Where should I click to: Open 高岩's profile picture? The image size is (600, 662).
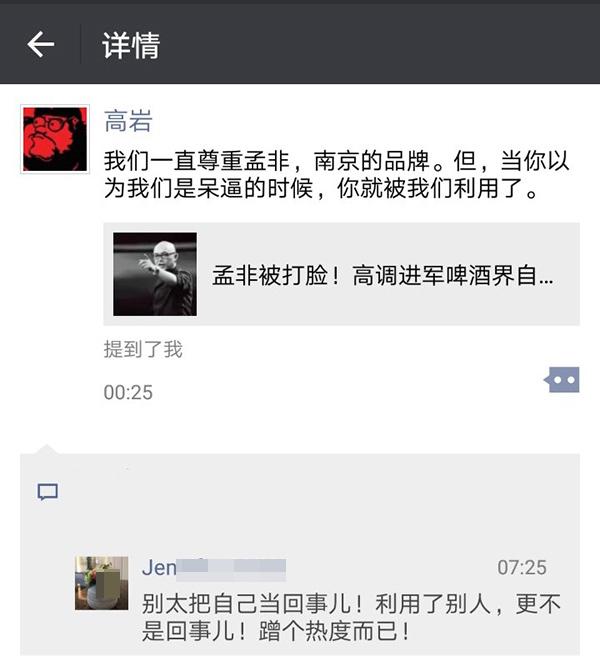click(x=54, y=138)
